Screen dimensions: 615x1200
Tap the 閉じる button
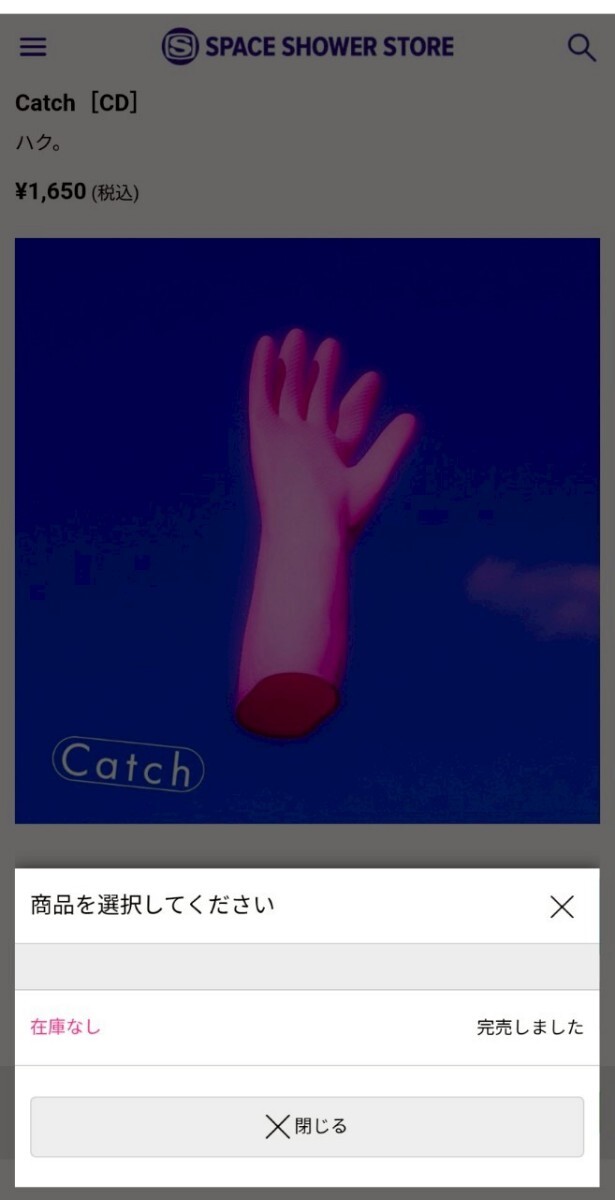(307, 1126)
